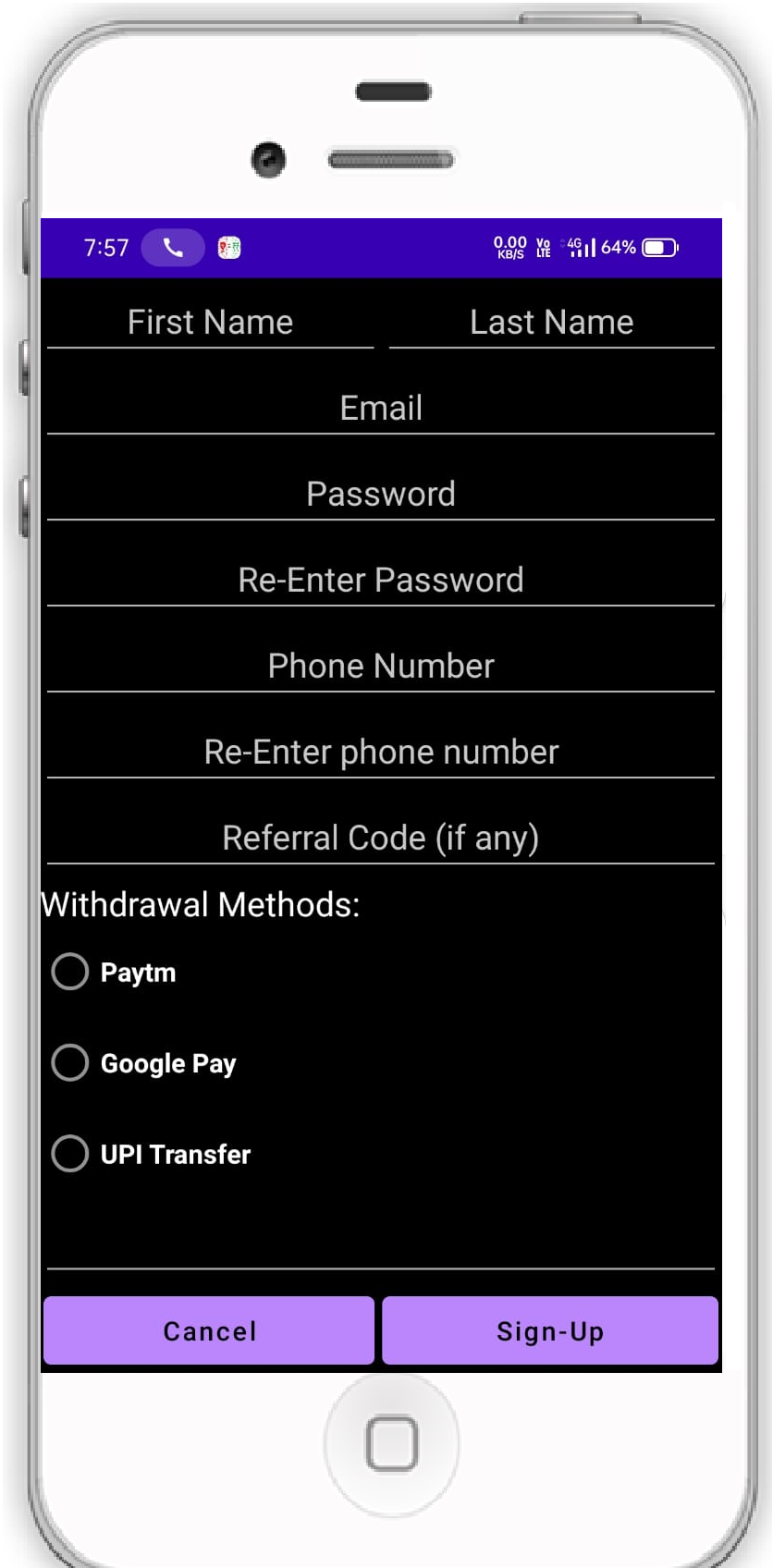
Task: Pick UPI Transfer withdrawal option
Action: 152,1154
